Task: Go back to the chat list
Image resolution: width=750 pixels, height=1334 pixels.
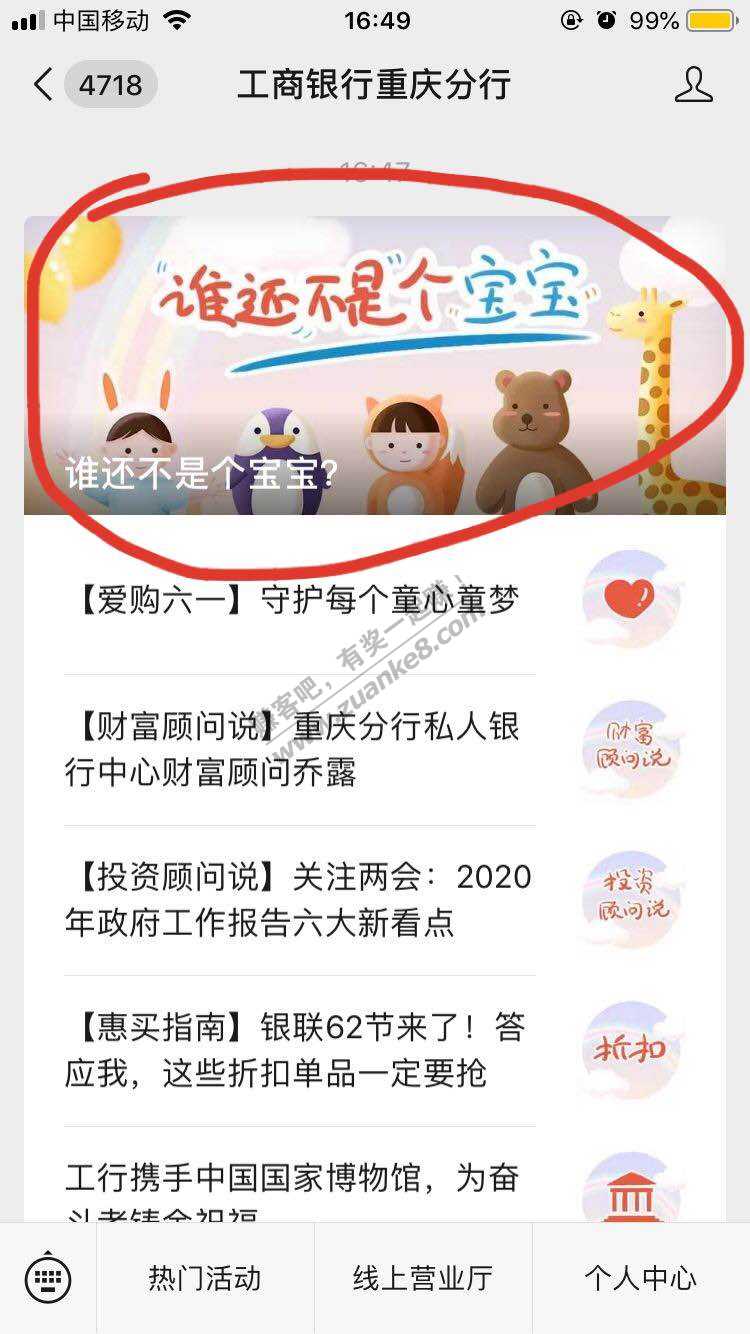Action: pos(44,85)
